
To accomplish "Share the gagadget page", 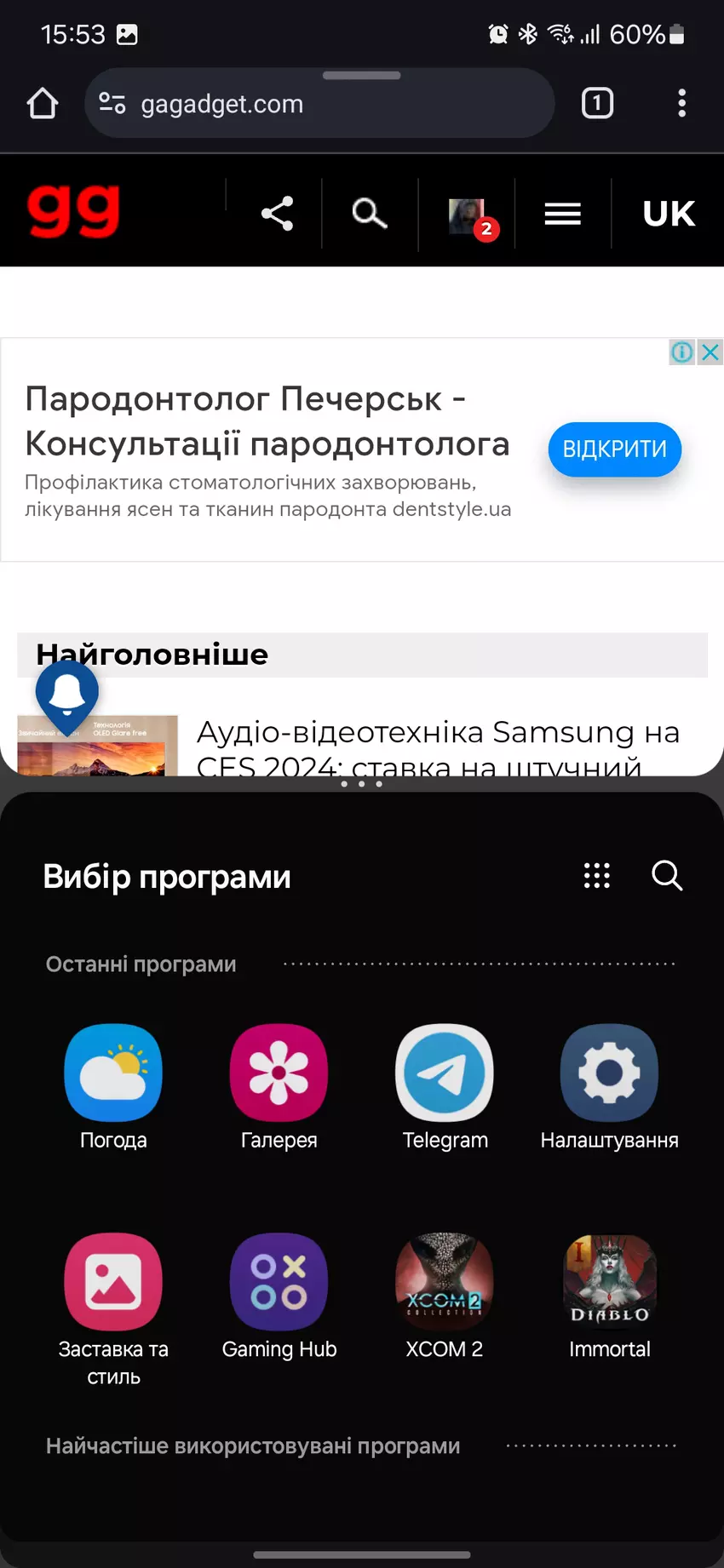I will point(277,214).
